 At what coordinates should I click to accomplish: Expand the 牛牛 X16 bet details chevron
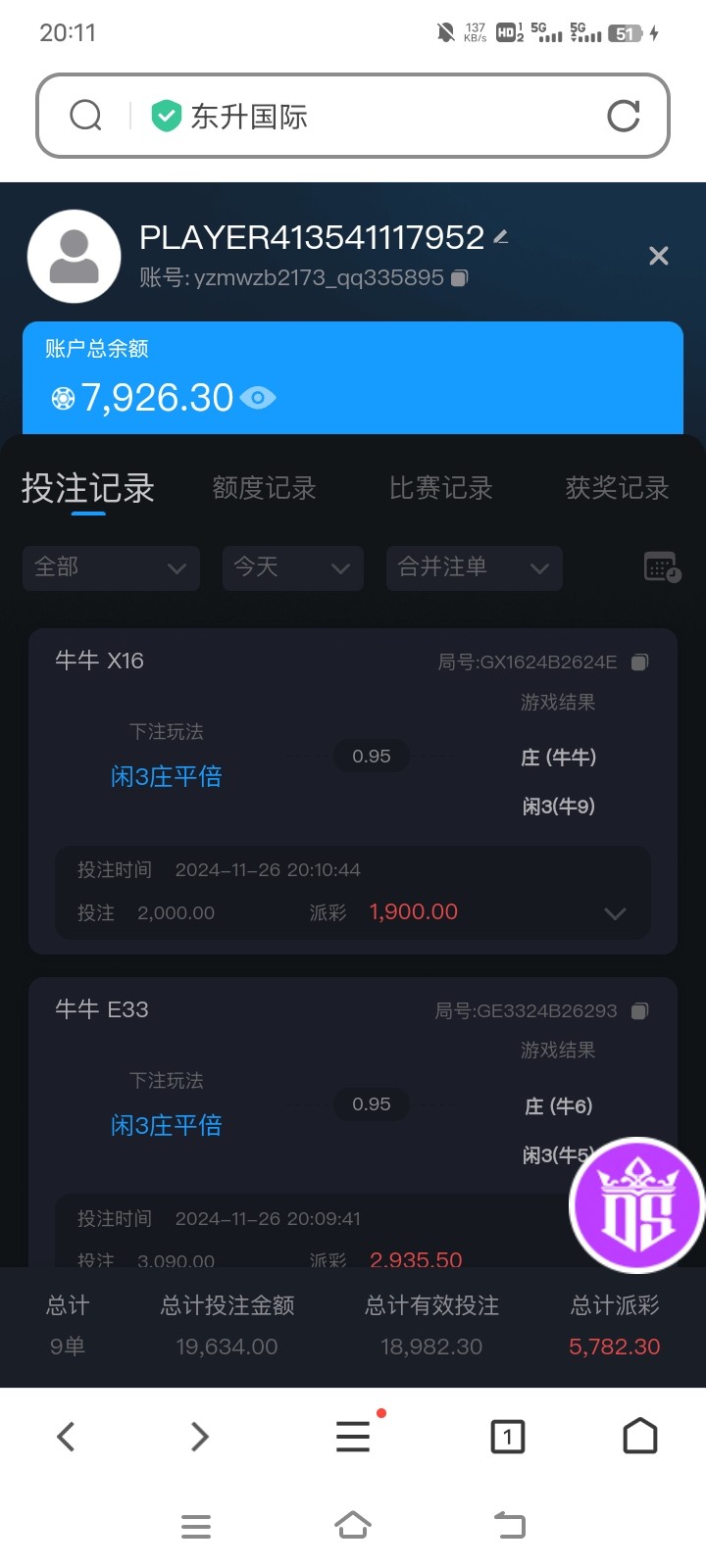[x=615, y=913]
